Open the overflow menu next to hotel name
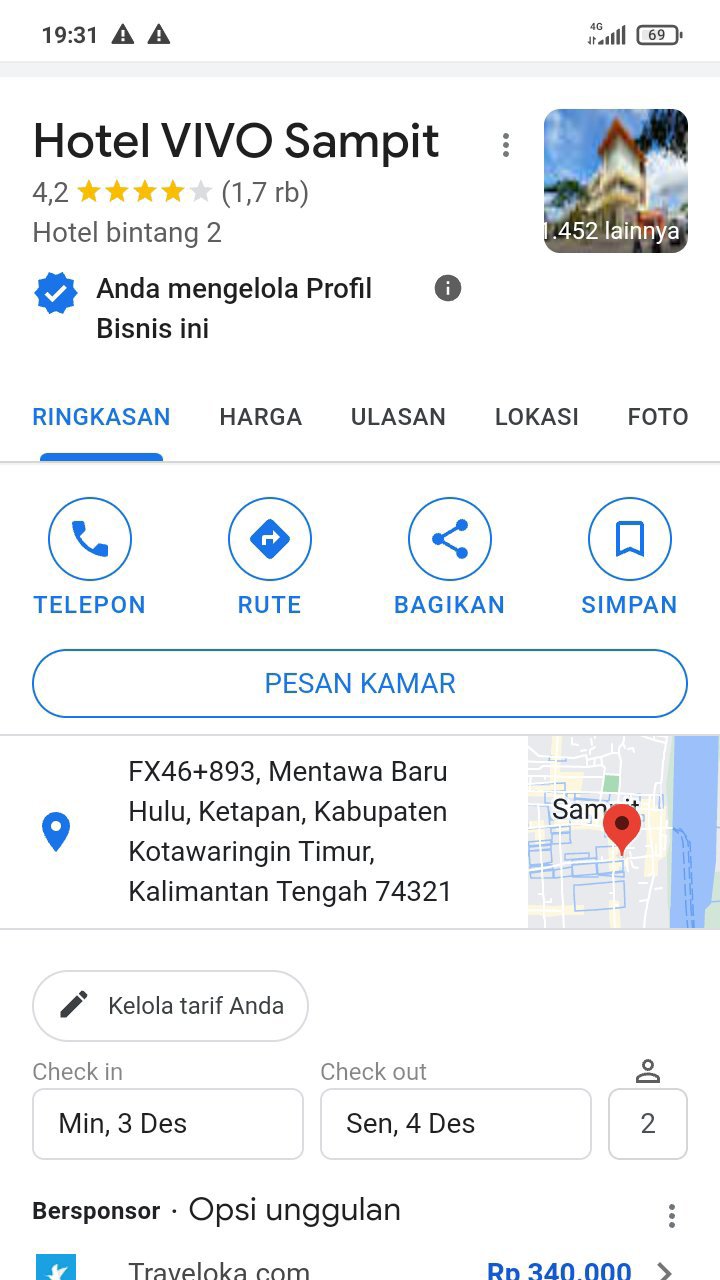This screenshot has width=720, height=1280. [x=506, y=145]
